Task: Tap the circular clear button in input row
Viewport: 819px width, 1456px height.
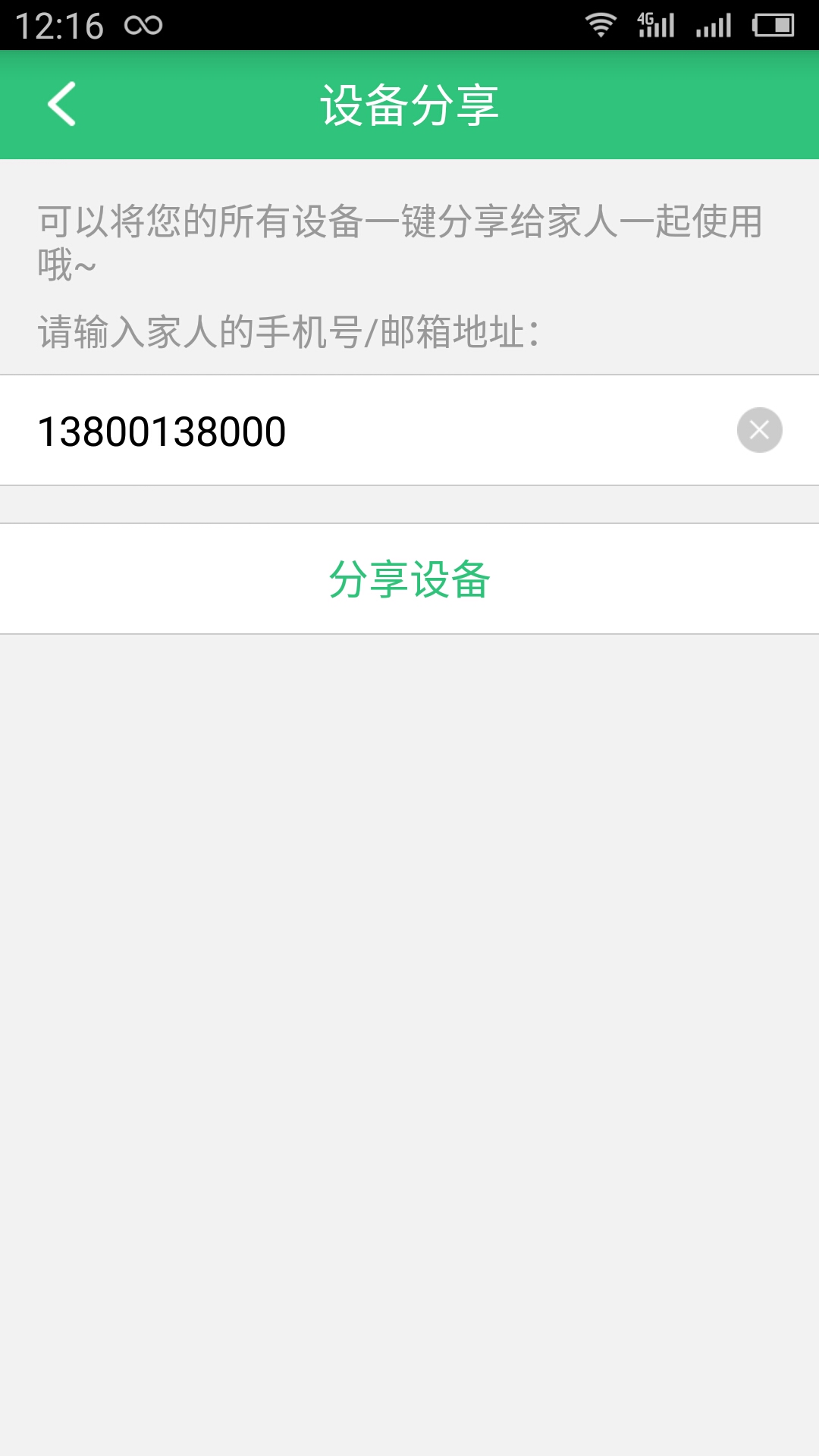Action: click(761, 430)
